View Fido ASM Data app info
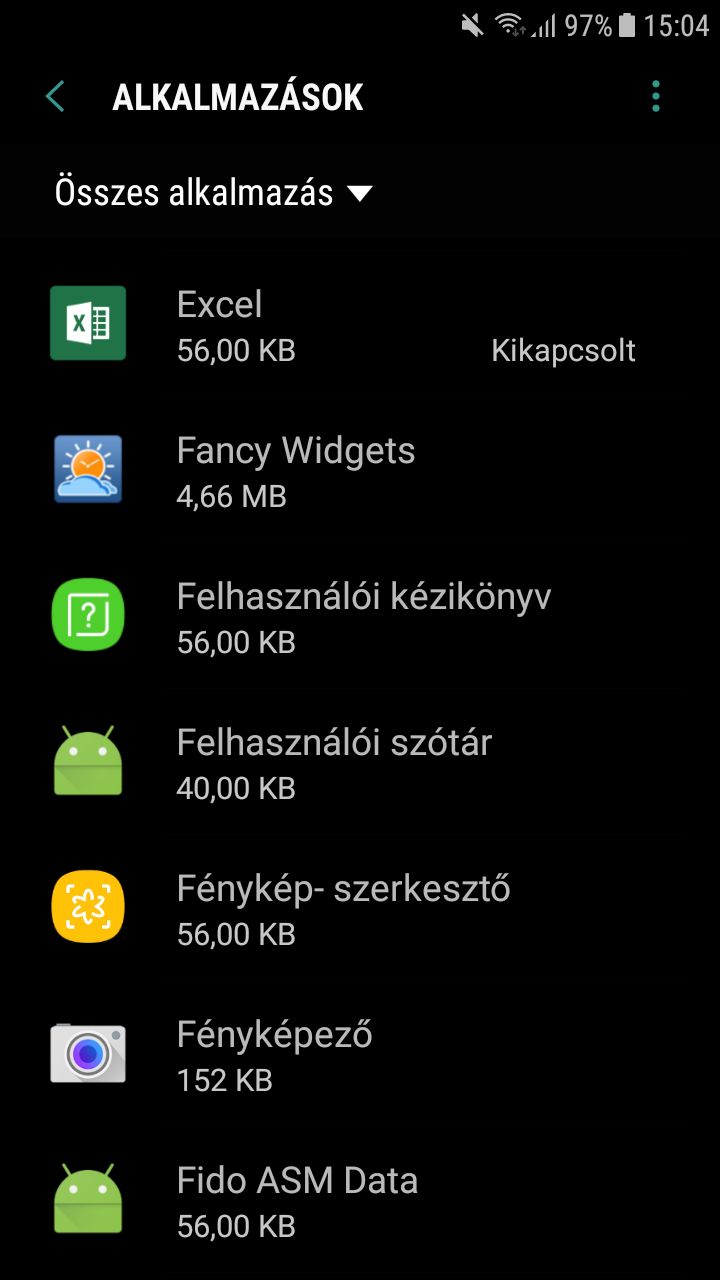720x1280 pixels. (360, 1200)
